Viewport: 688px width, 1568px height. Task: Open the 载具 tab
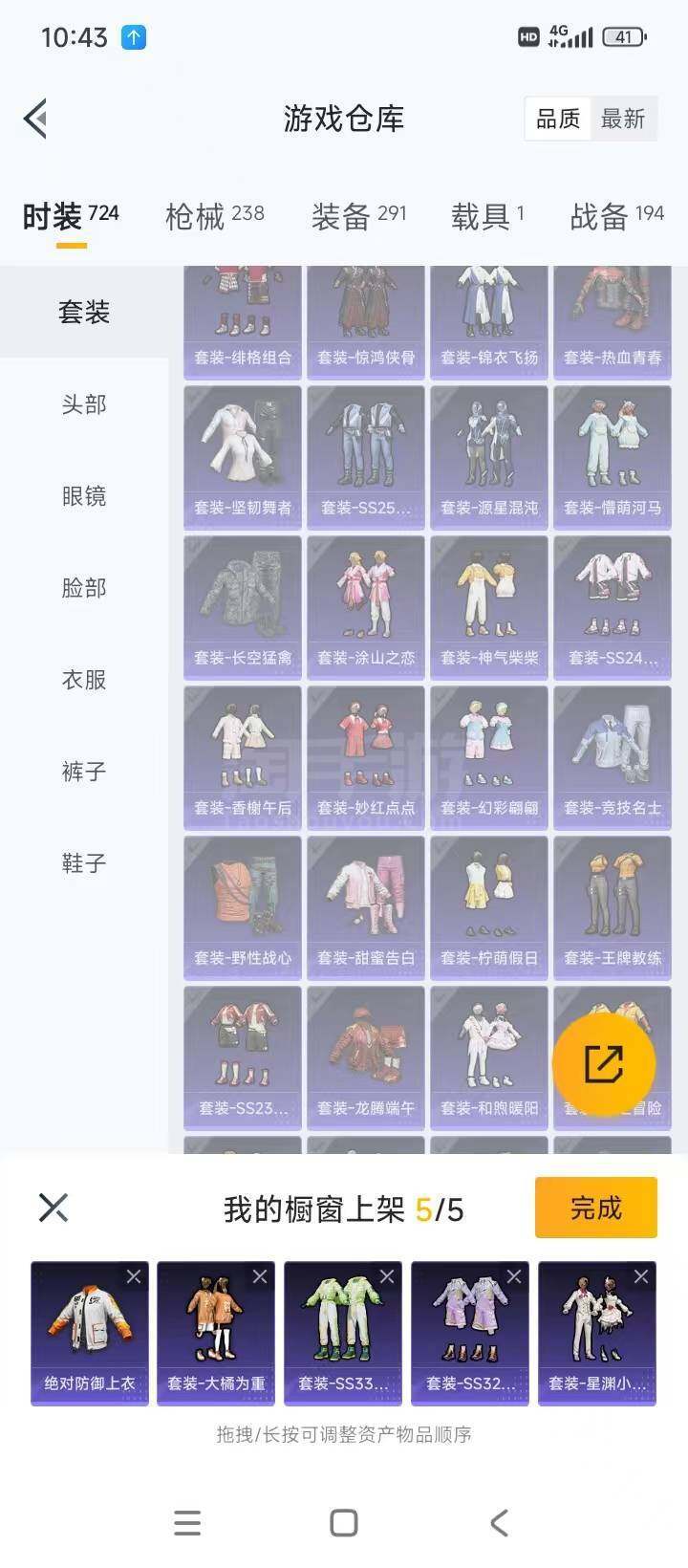pyautogui.click(x=488, y=216)
